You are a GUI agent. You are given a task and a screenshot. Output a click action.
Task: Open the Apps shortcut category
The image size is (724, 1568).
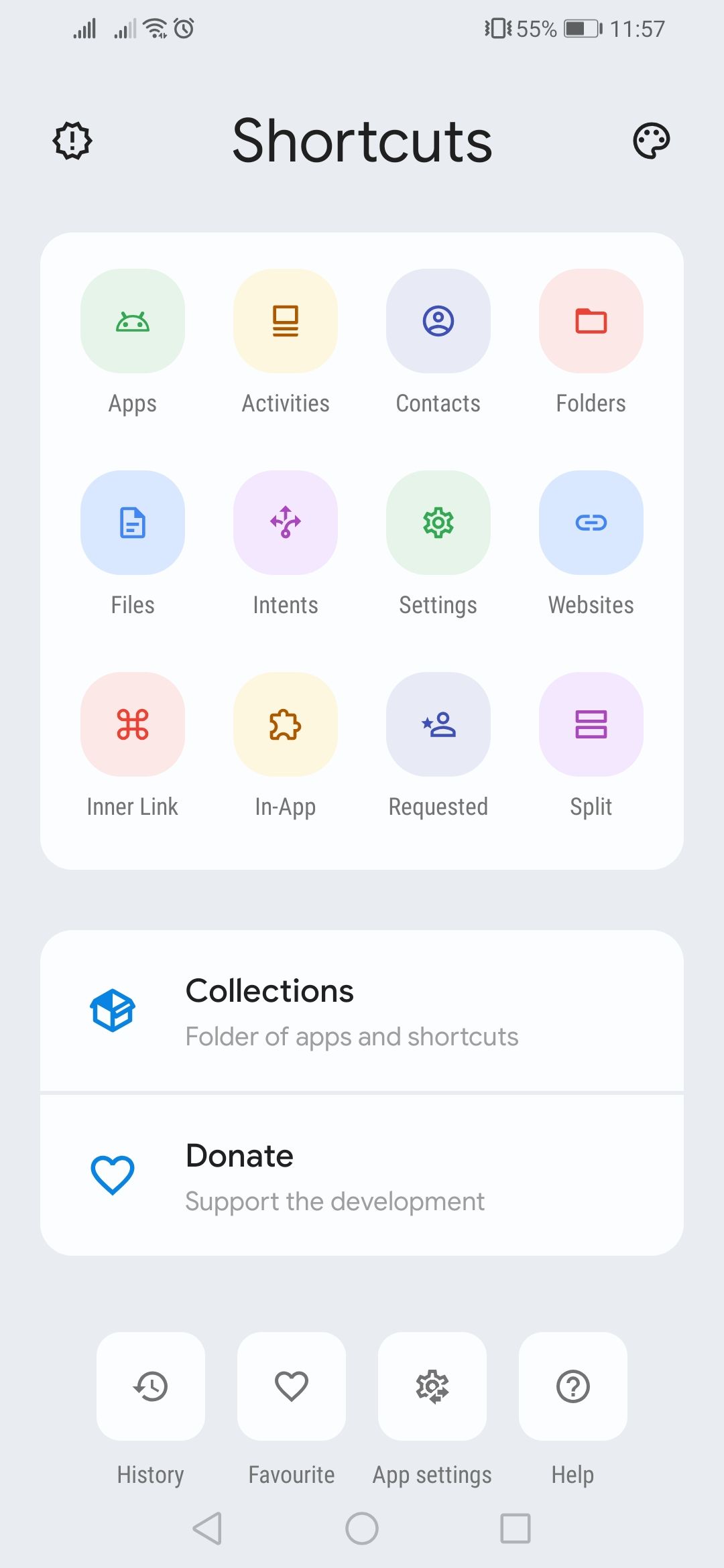point(132,321)
